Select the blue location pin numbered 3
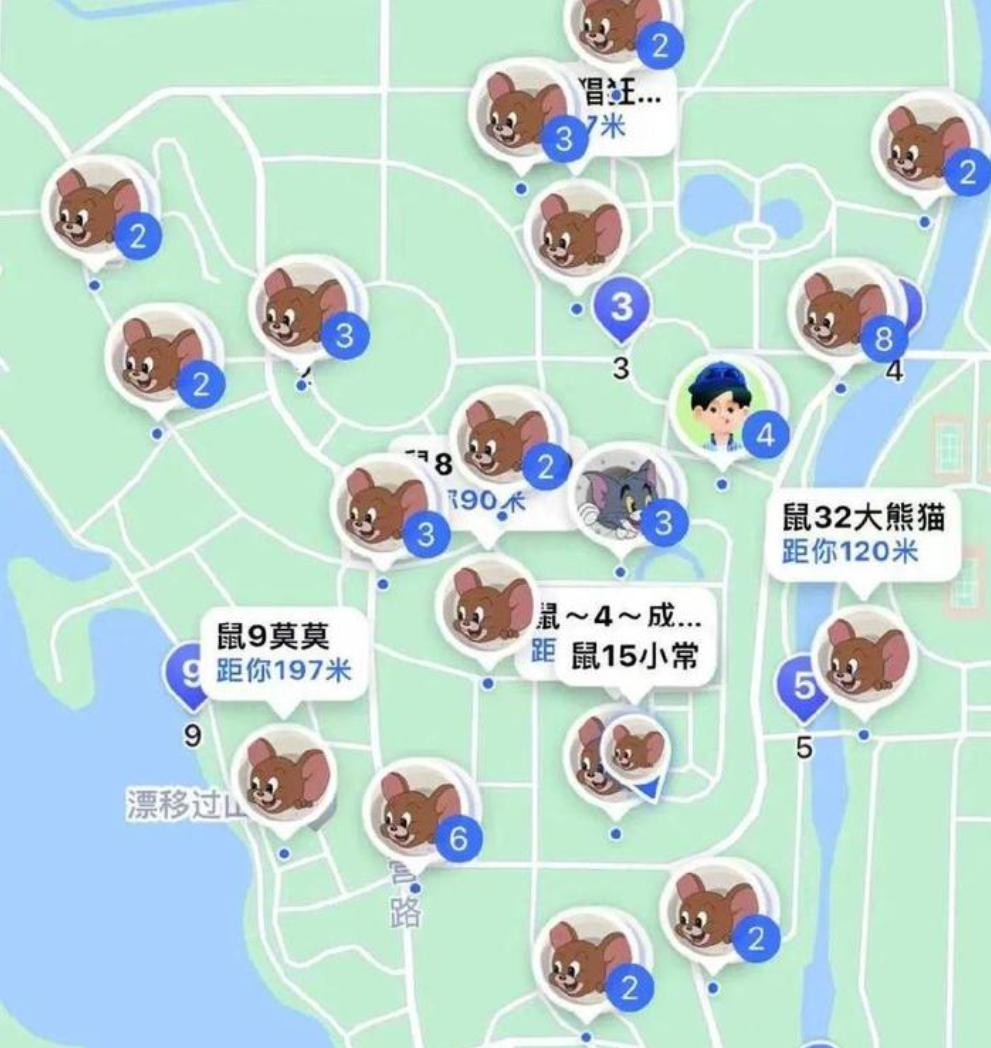Viewport: 991px width, 1048px height. [x=622, y=308]
